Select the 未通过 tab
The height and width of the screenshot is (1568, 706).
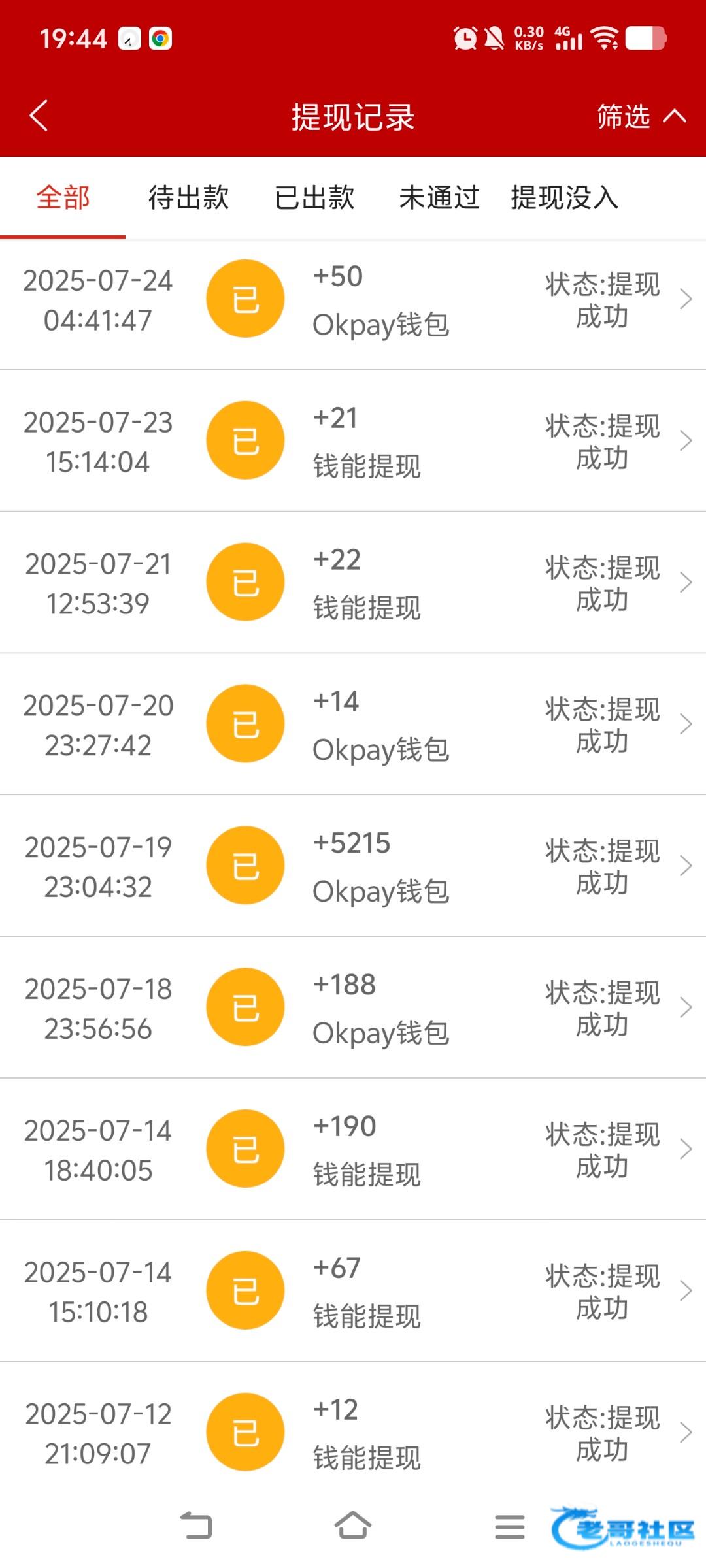click(x=439, y=197)
